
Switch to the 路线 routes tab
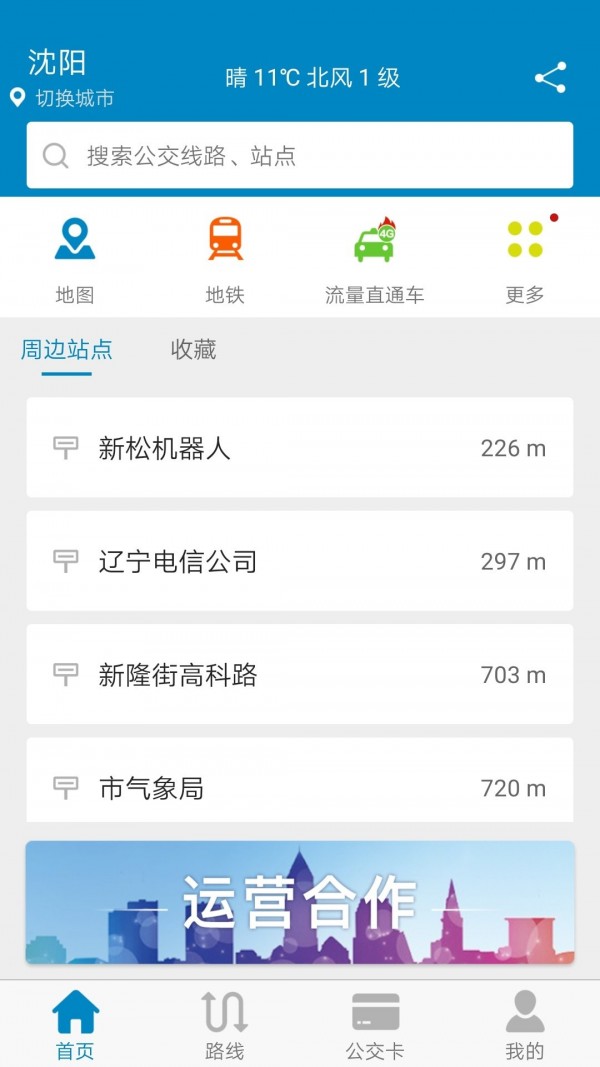pyautogui.click(x=225, y=1025)
